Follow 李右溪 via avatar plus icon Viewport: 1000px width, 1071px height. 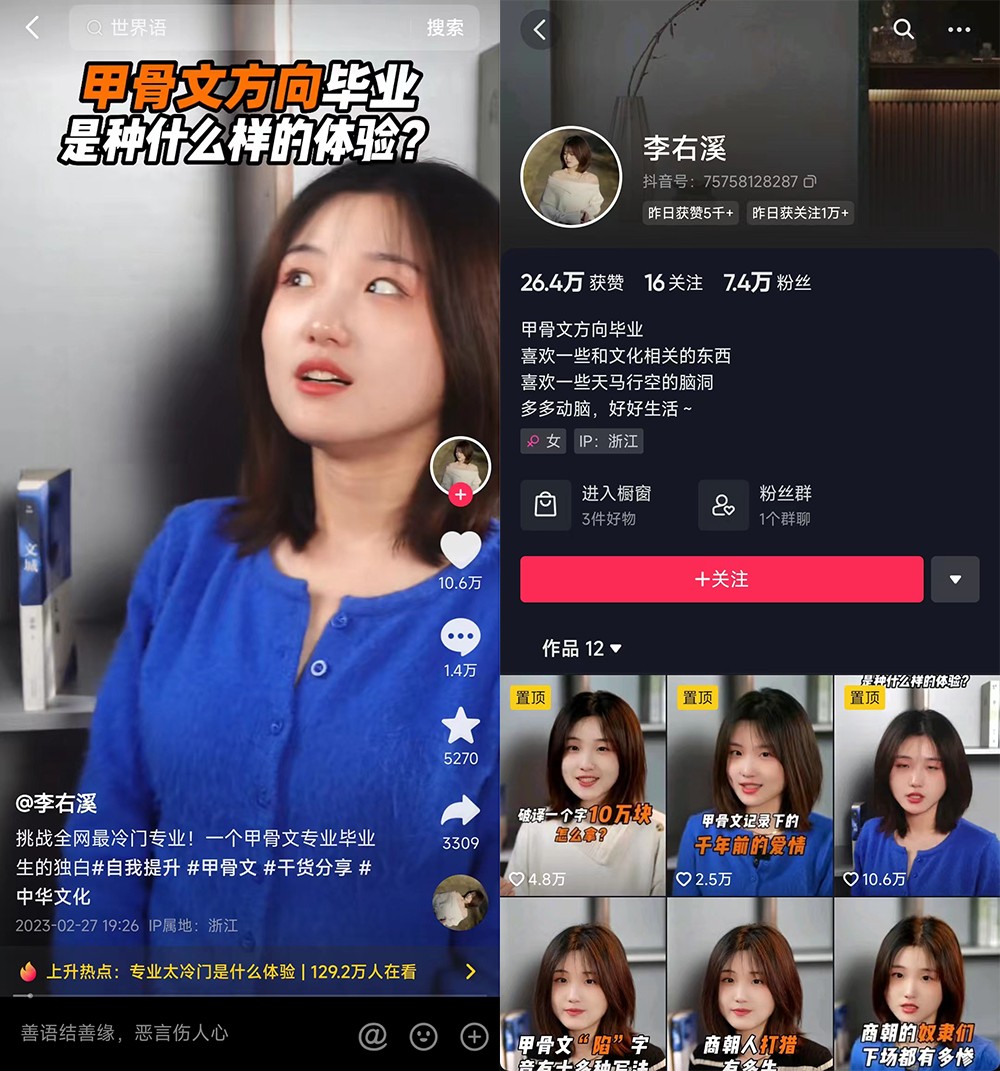pos(460,495)
